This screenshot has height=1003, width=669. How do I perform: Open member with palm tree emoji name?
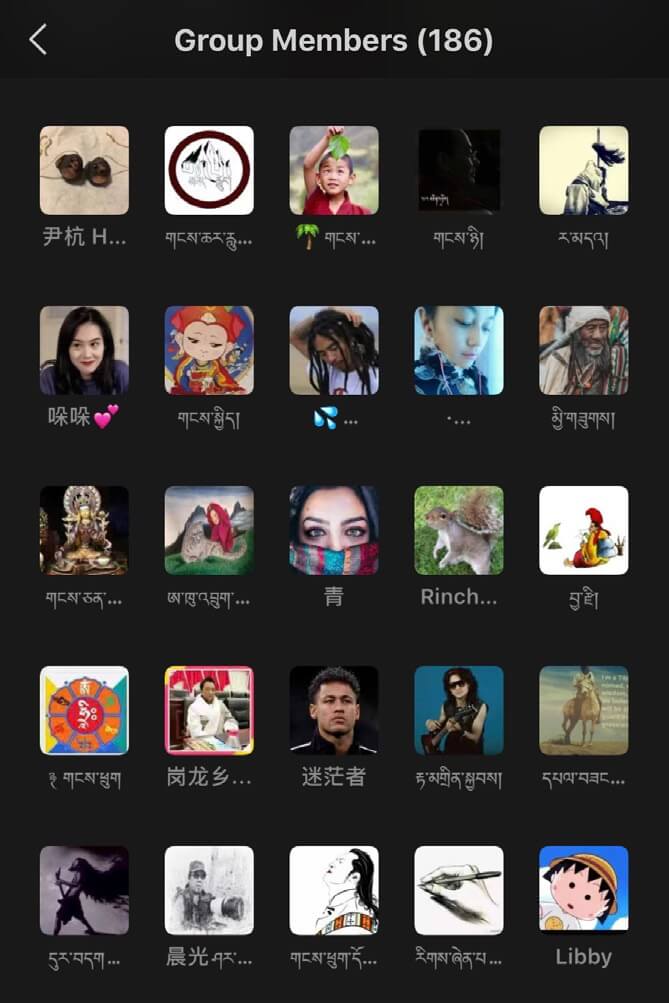(x=334, y=170)
